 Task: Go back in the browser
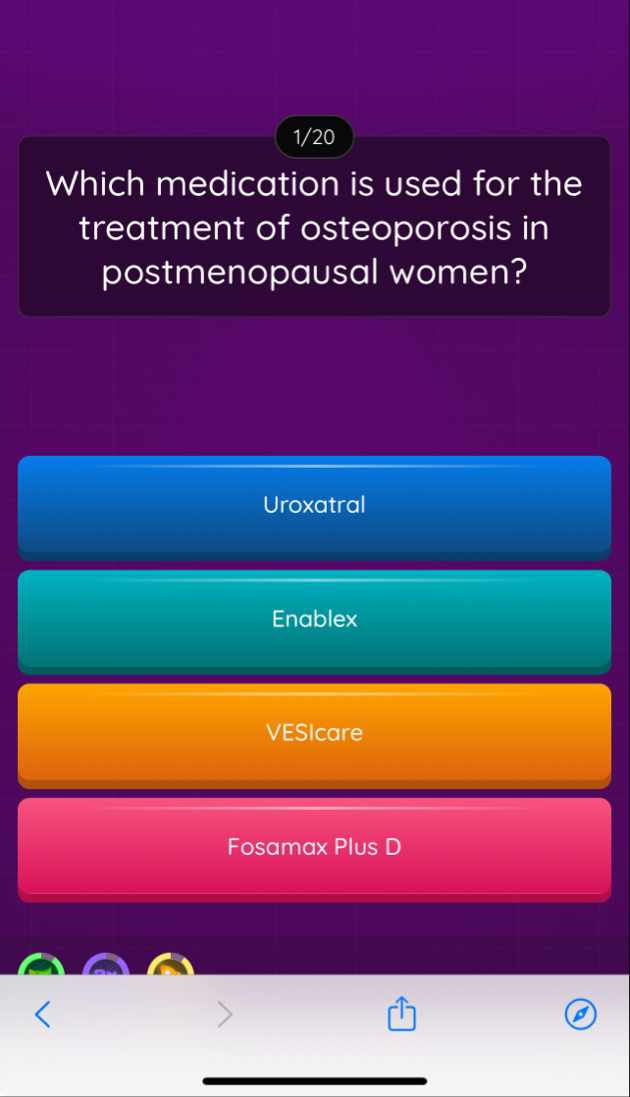[42, 1014]
